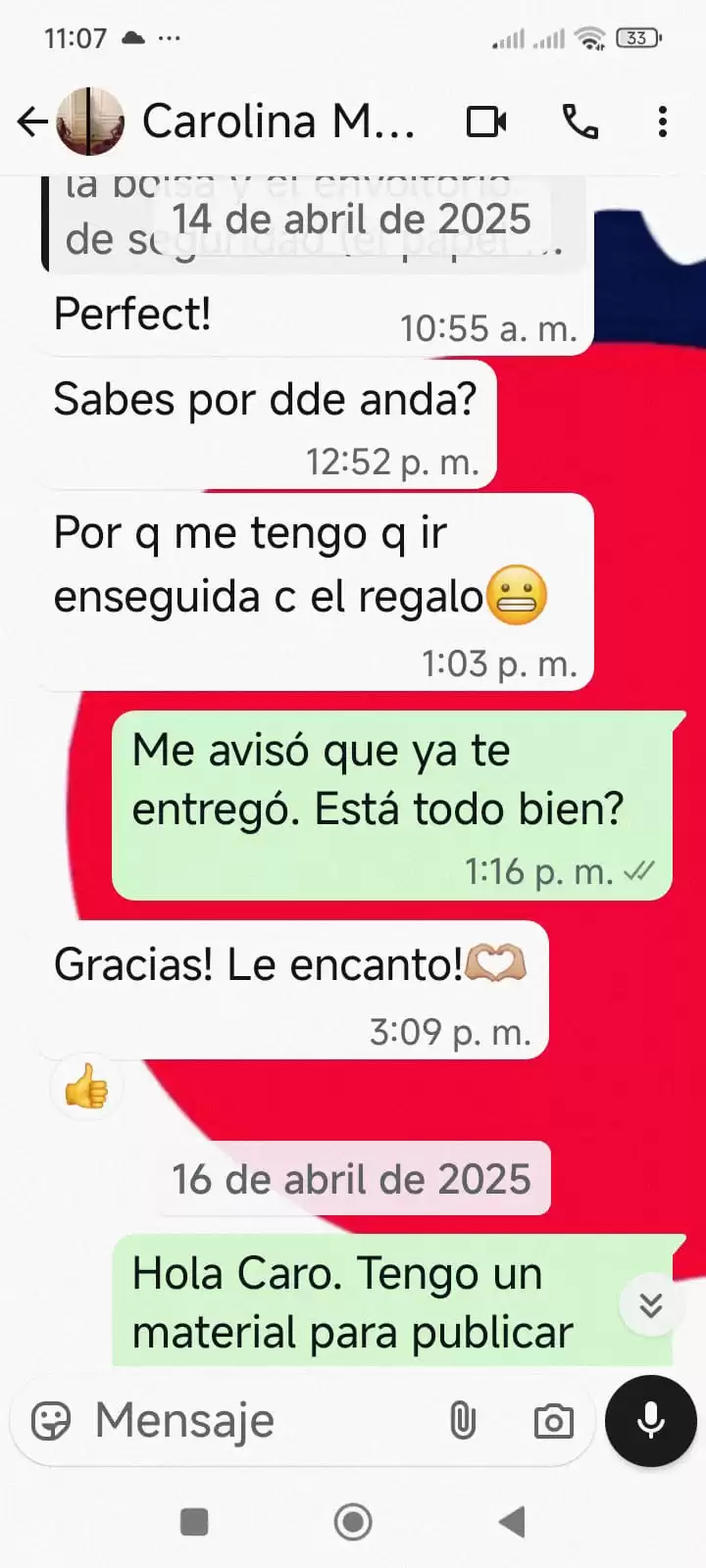Record a voice message with the microphone
Image resolution: width=706 pixels, height=1568 pixels.
(650, 1420)
